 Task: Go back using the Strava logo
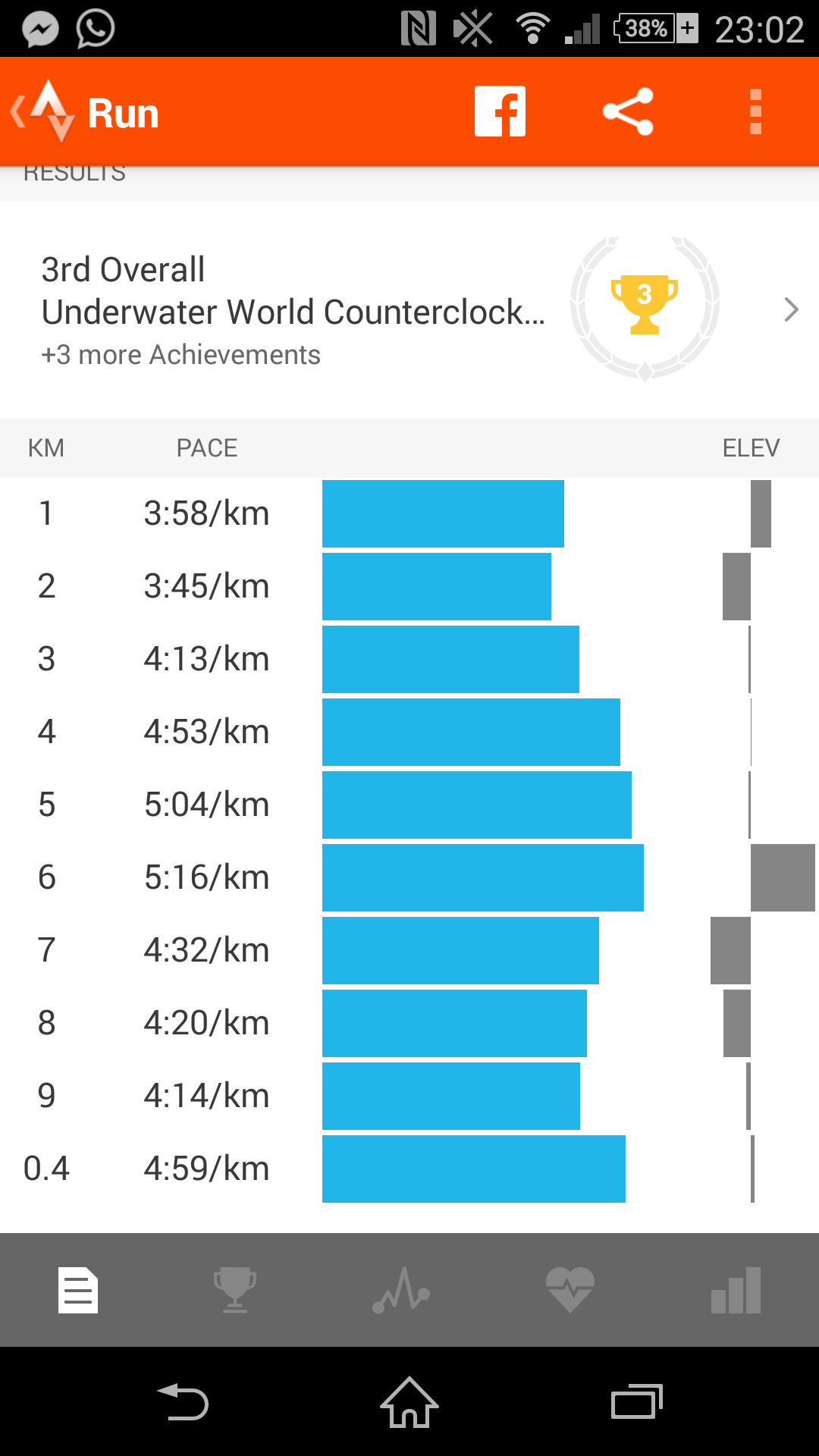click(45, 112)
